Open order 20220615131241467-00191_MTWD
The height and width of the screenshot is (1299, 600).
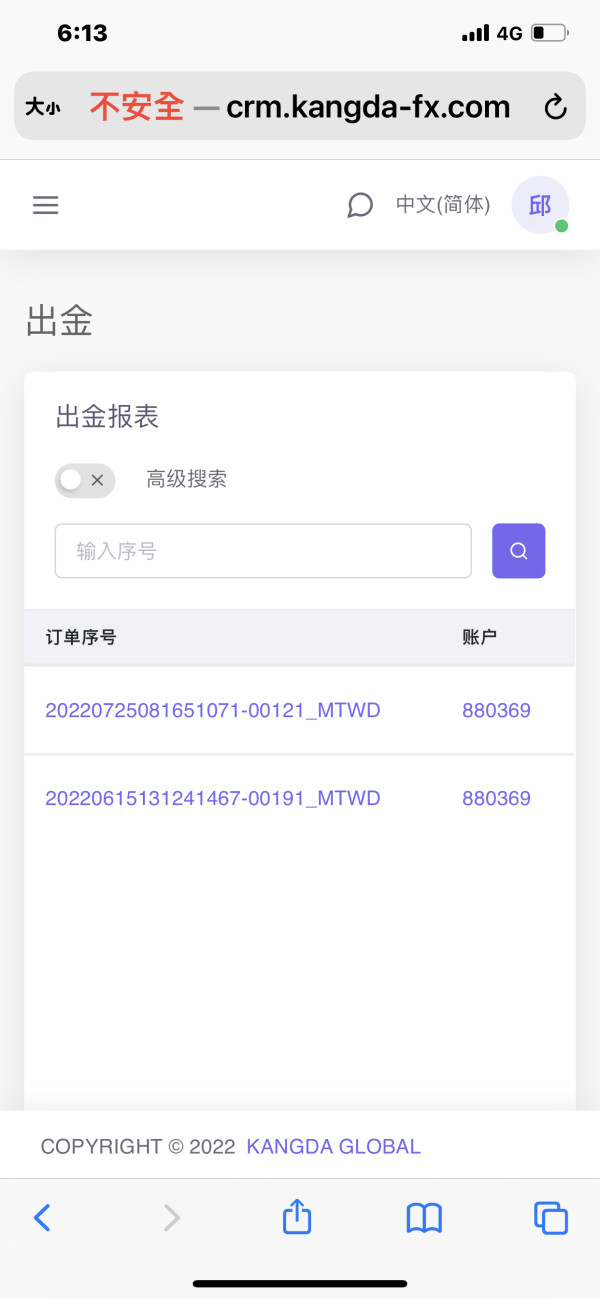coord(213,799)
